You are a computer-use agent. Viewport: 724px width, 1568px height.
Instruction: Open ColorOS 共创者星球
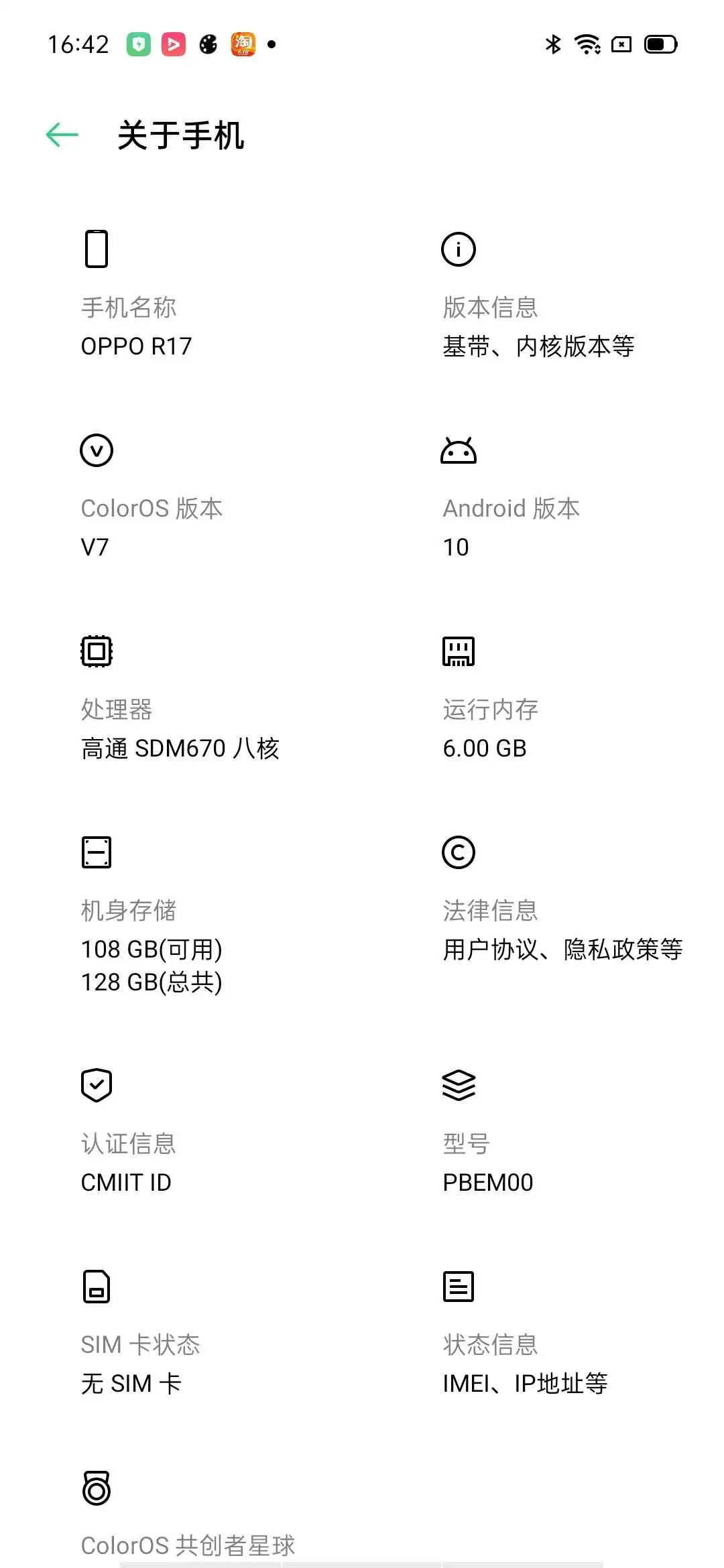tap(188, 1545)
